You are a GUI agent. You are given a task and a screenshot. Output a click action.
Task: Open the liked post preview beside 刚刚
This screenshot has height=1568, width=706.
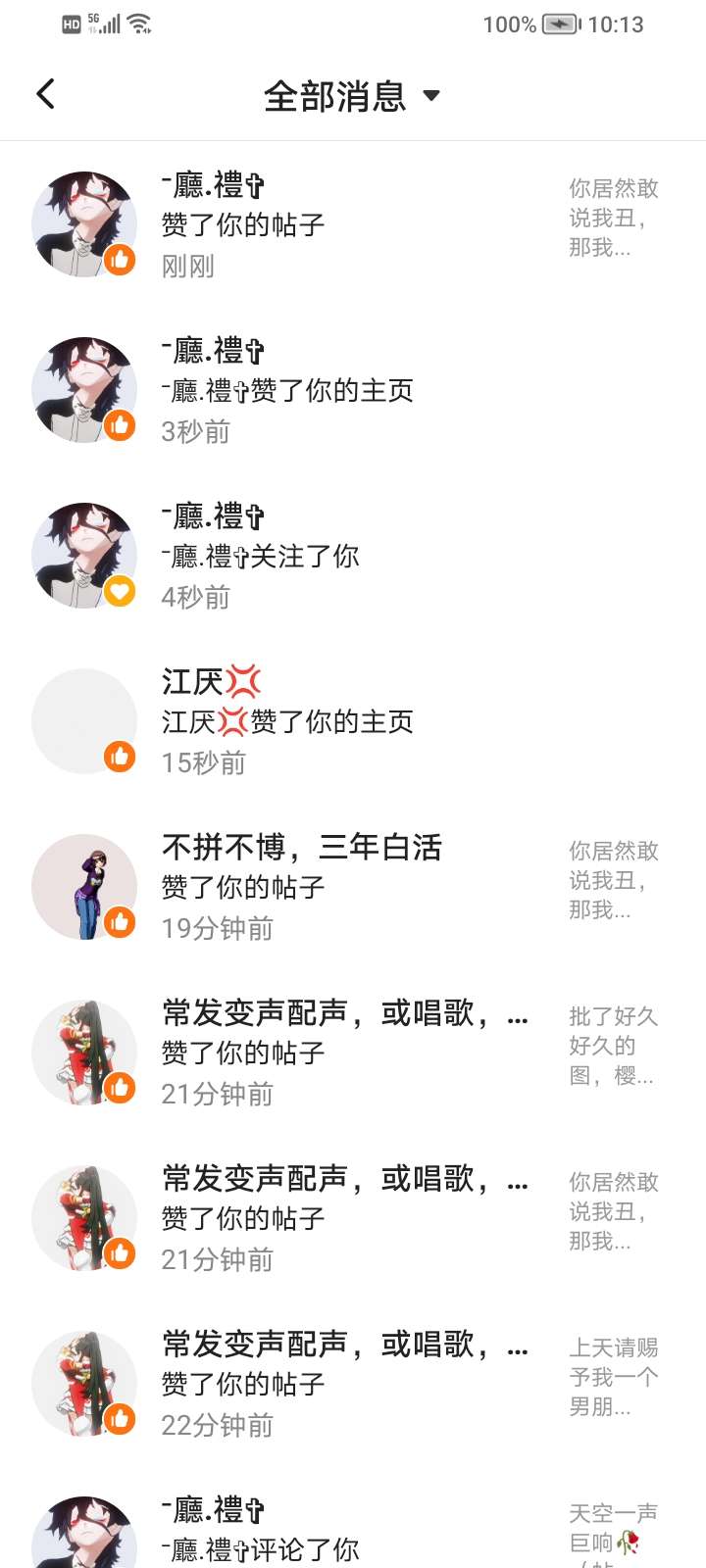tap(613, 218)
